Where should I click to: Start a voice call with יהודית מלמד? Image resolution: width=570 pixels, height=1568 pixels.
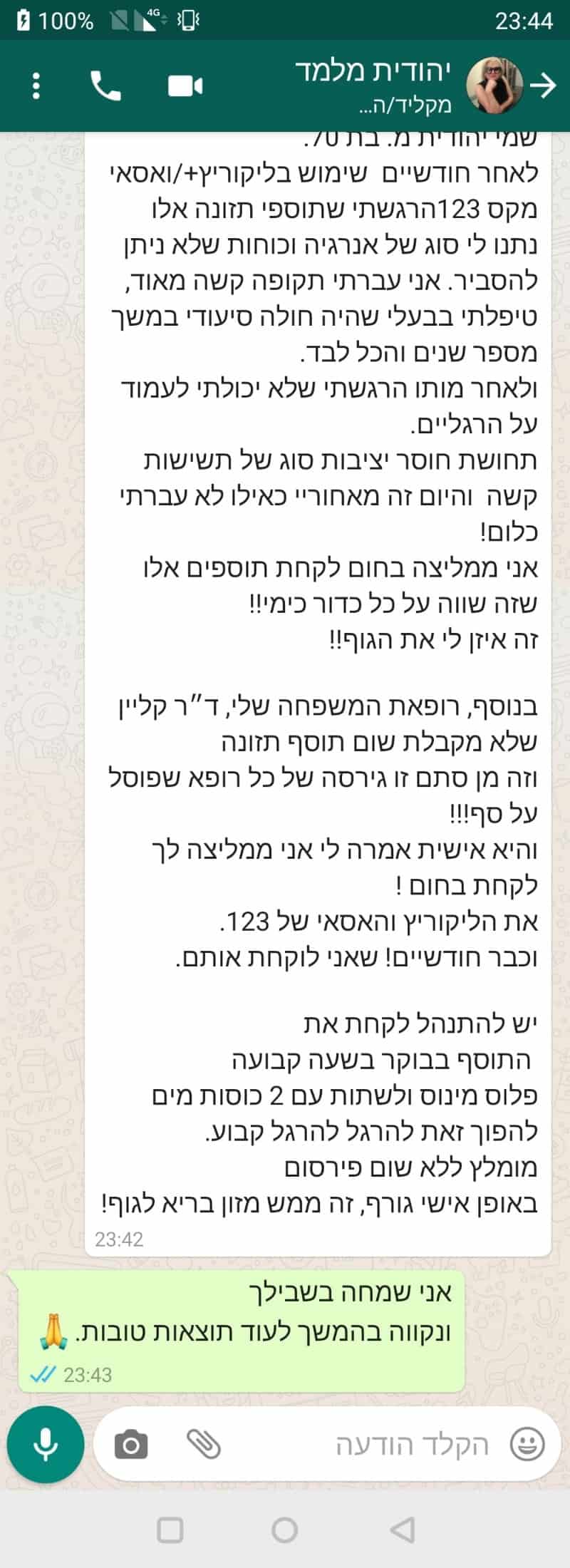tap(106, 86)
